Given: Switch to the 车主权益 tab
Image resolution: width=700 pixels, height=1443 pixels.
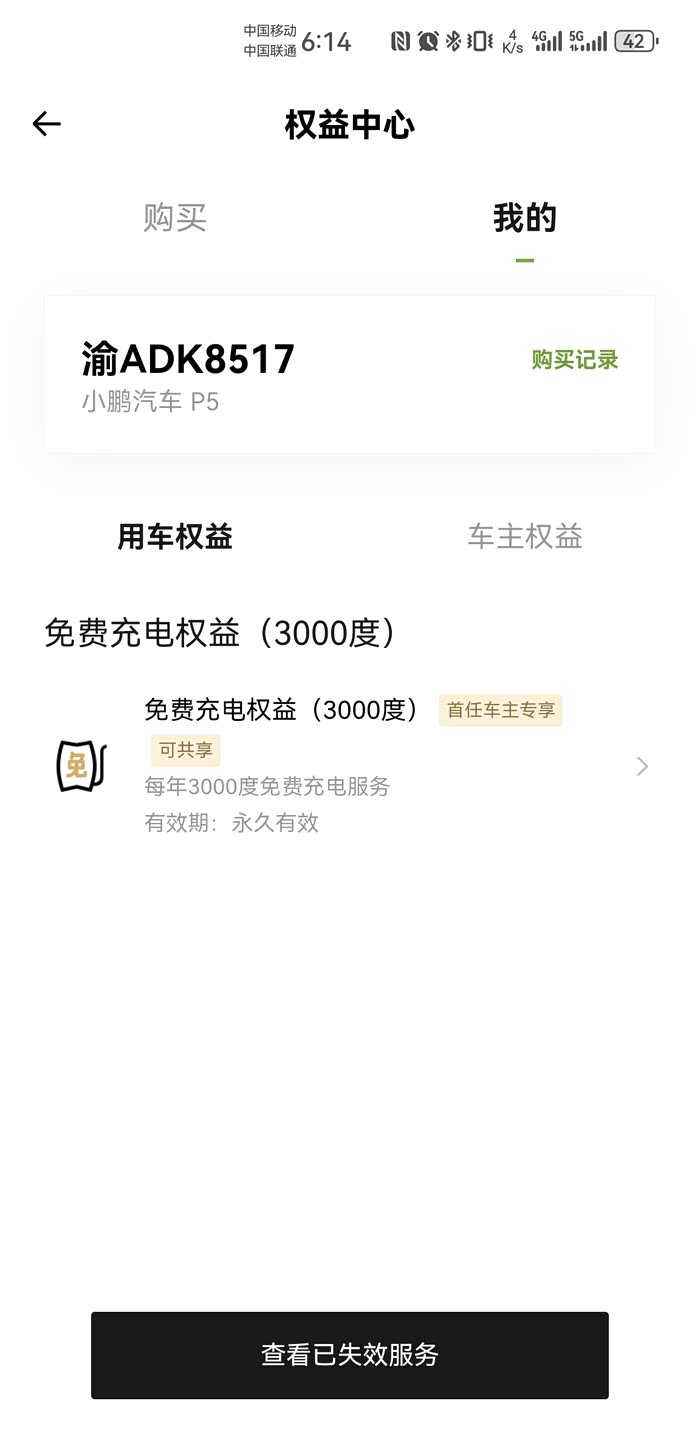Looking at the screenshot, I should (525, 537).
